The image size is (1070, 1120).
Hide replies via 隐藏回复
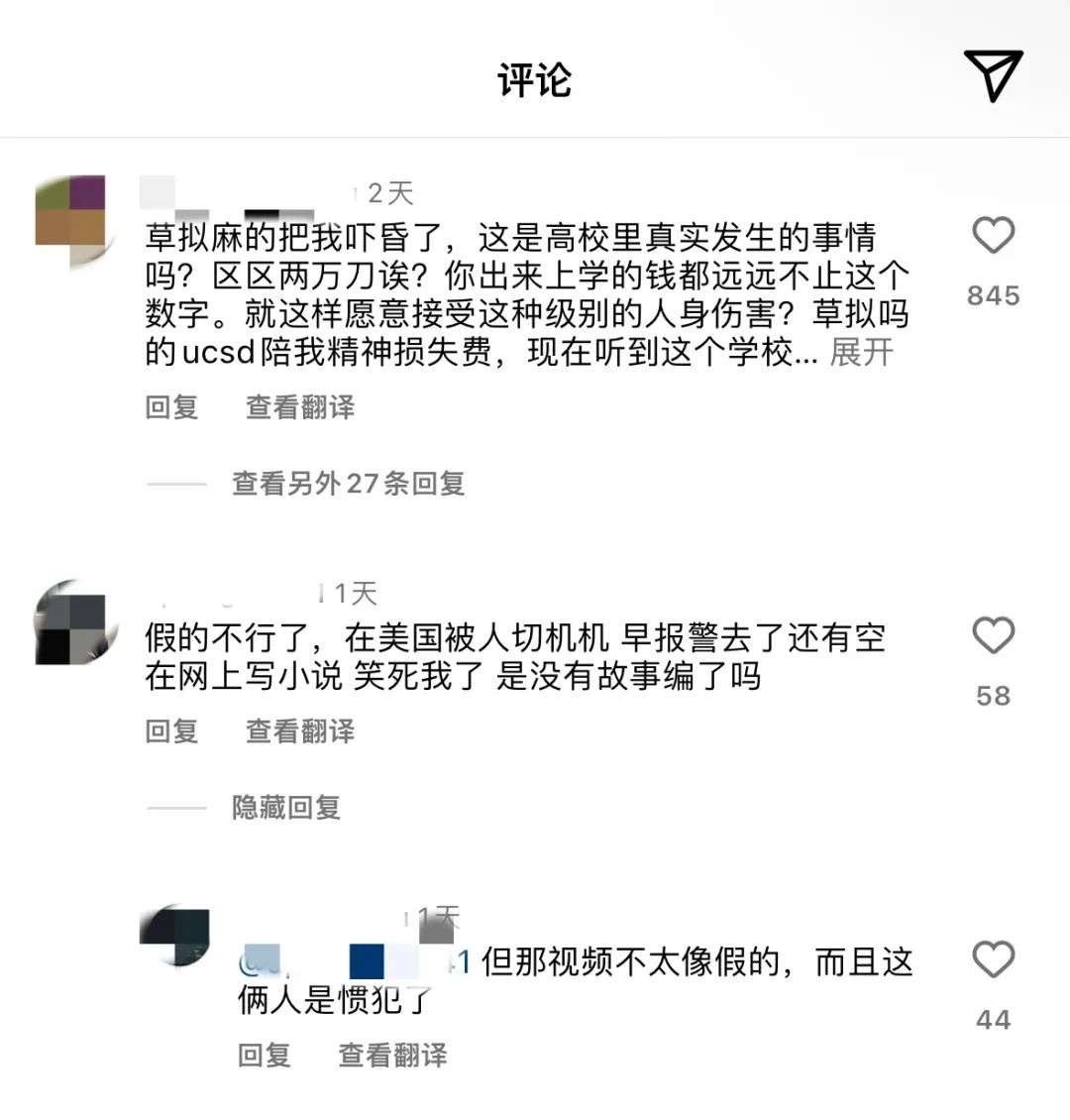point(286,807)
